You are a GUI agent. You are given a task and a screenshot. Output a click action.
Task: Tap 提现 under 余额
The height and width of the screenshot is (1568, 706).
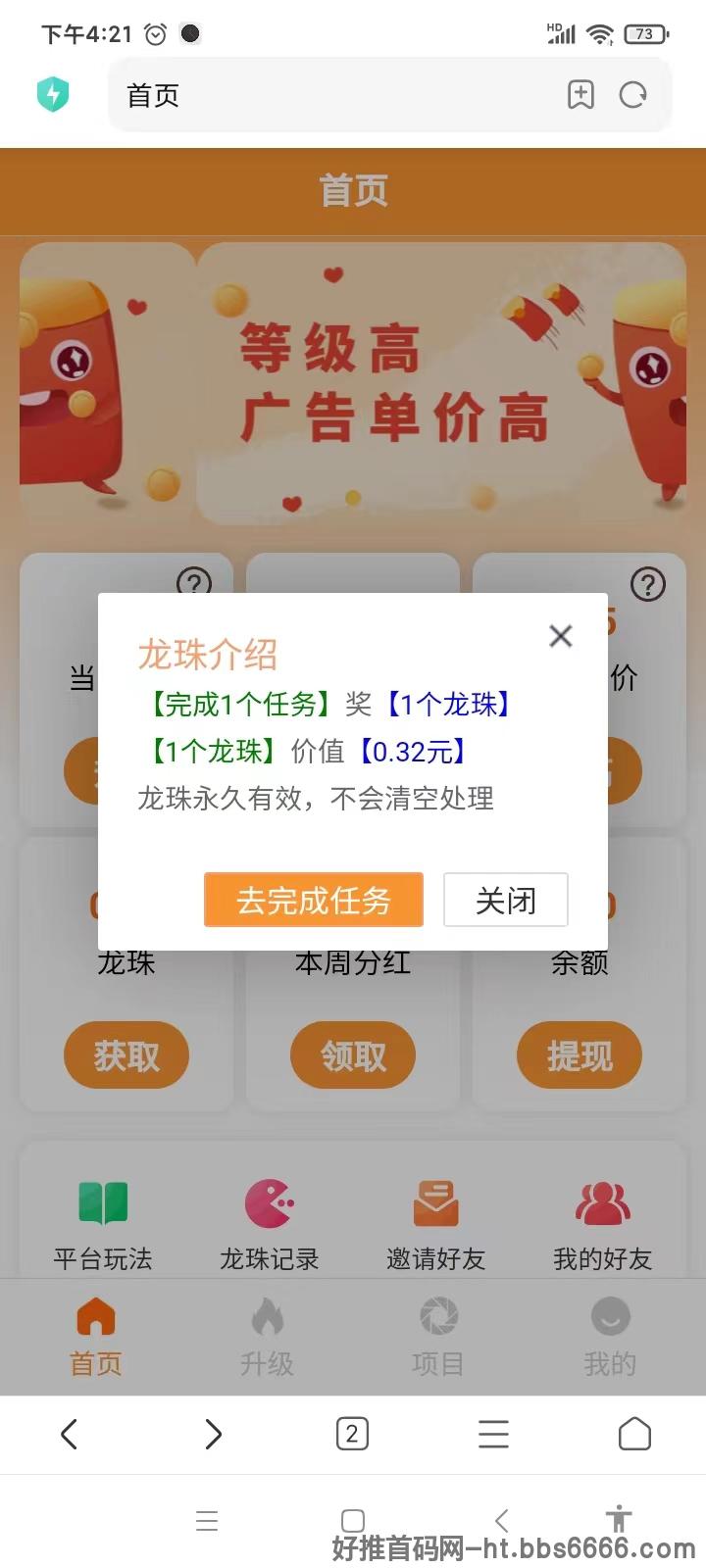[x=580, y=1055]
